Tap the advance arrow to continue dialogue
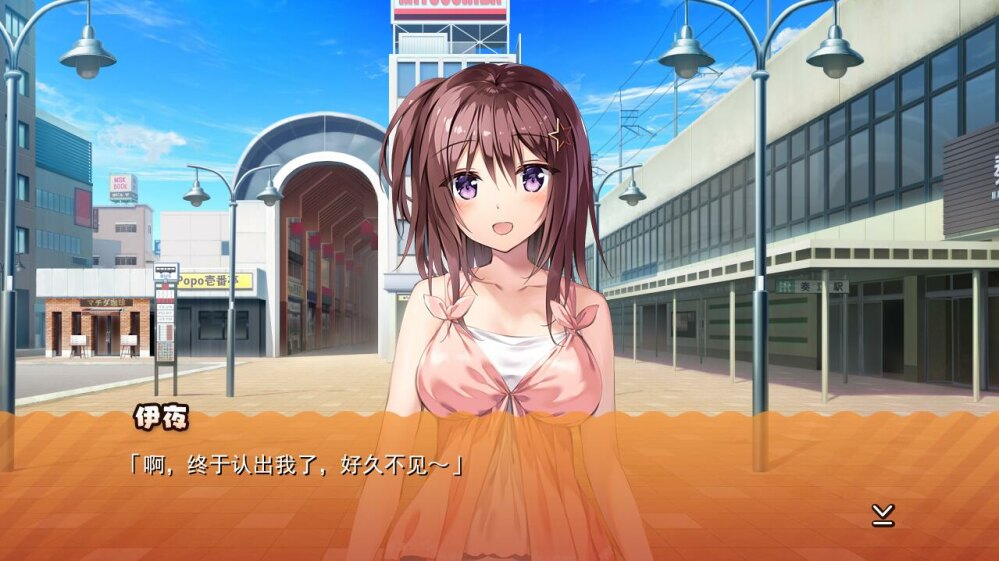999x561 pixels. 882,515
